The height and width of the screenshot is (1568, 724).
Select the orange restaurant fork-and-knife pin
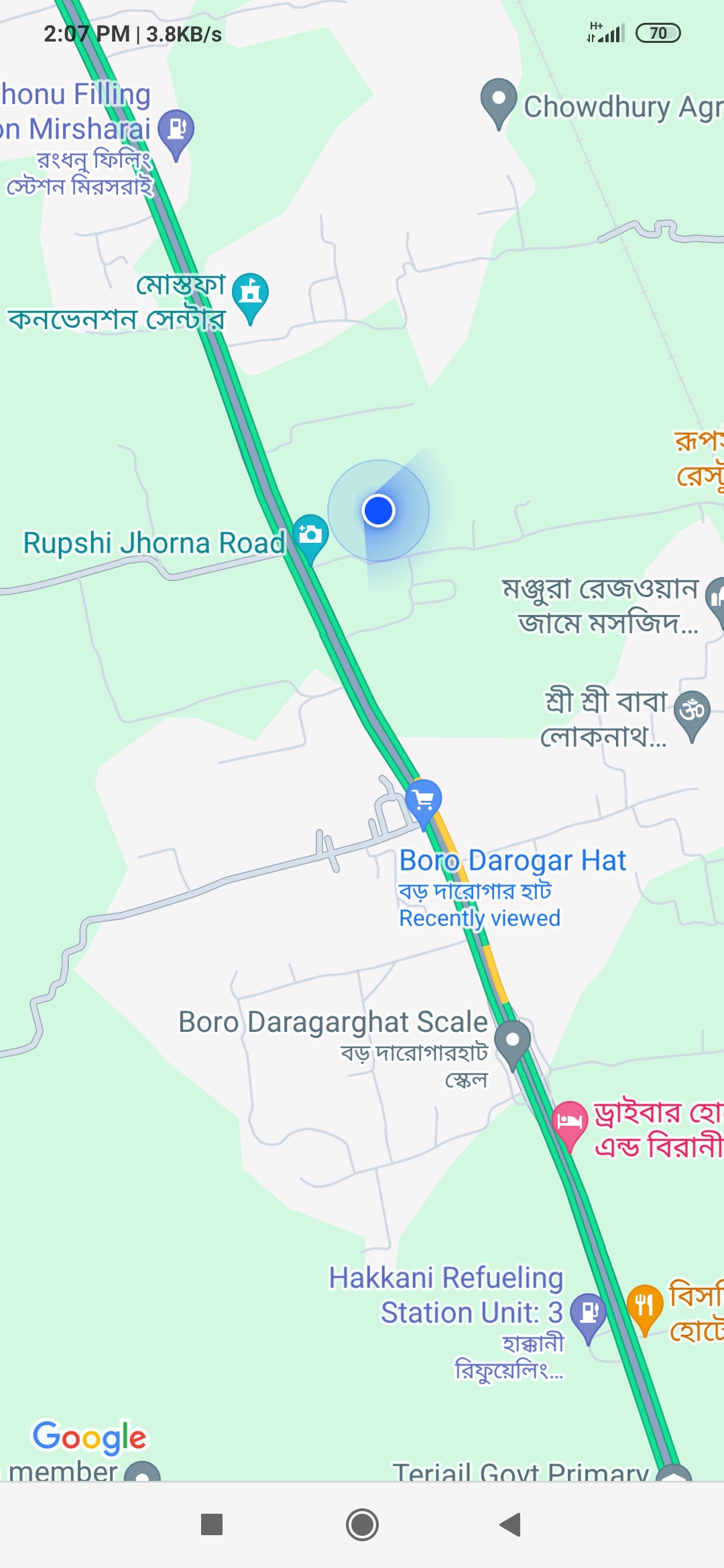pos(644,1304)
